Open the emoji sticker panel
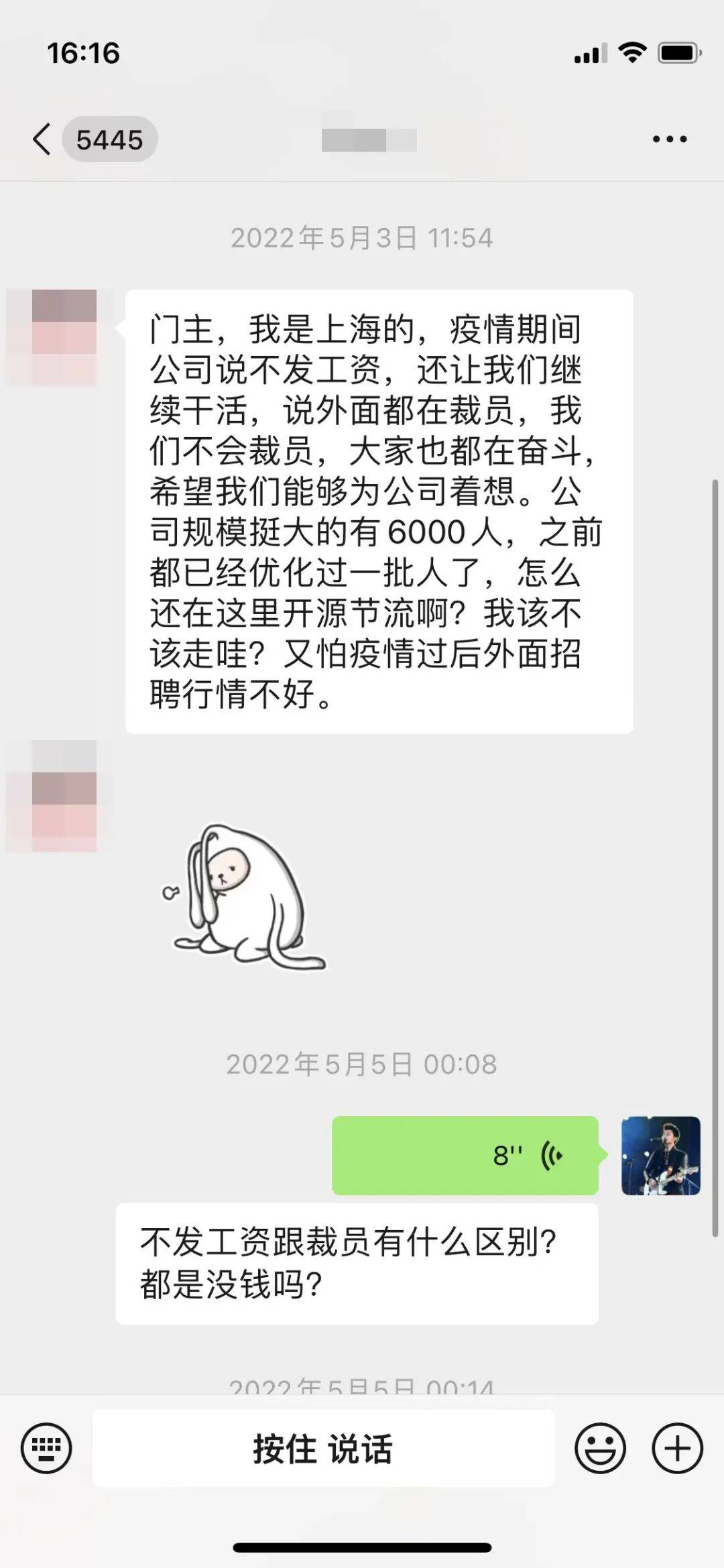 600,1448
